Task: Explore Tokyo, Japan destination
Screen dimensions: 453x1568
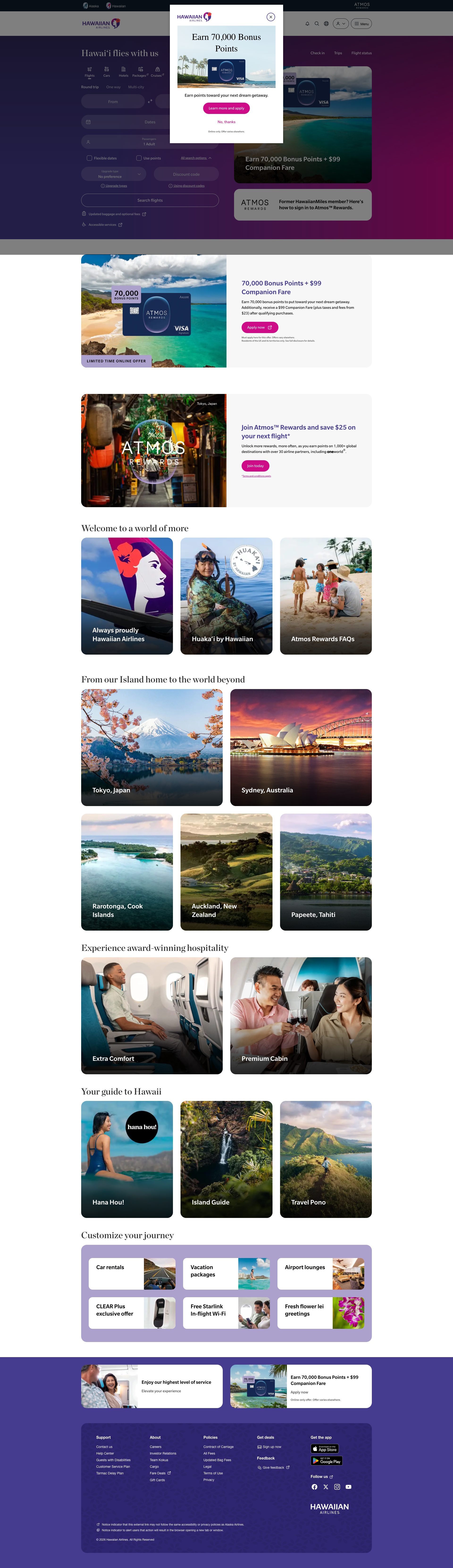Action: [152, 748]
